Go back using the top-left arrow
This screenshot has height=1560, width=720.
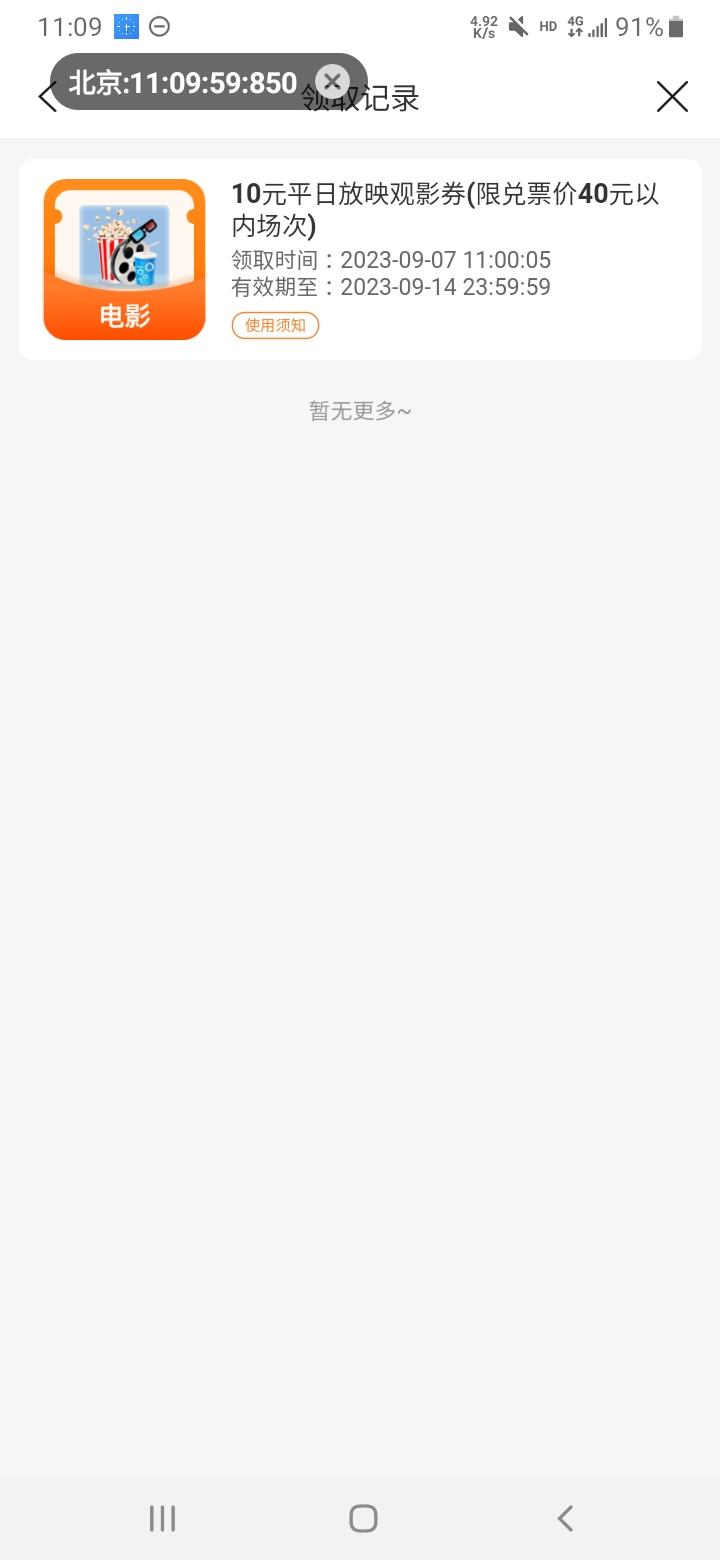tap(46, 97)
